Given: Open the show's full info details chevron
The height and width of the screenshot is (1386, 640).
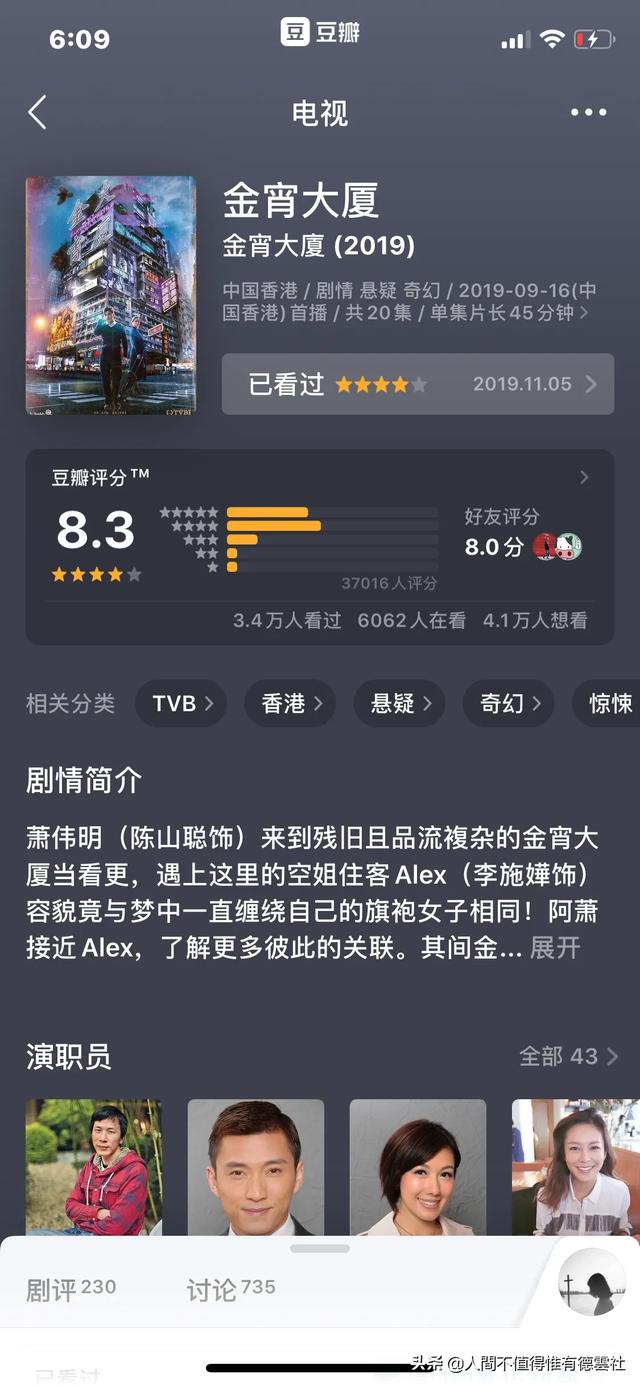Looking at the screenshot, I should point(586,313).
